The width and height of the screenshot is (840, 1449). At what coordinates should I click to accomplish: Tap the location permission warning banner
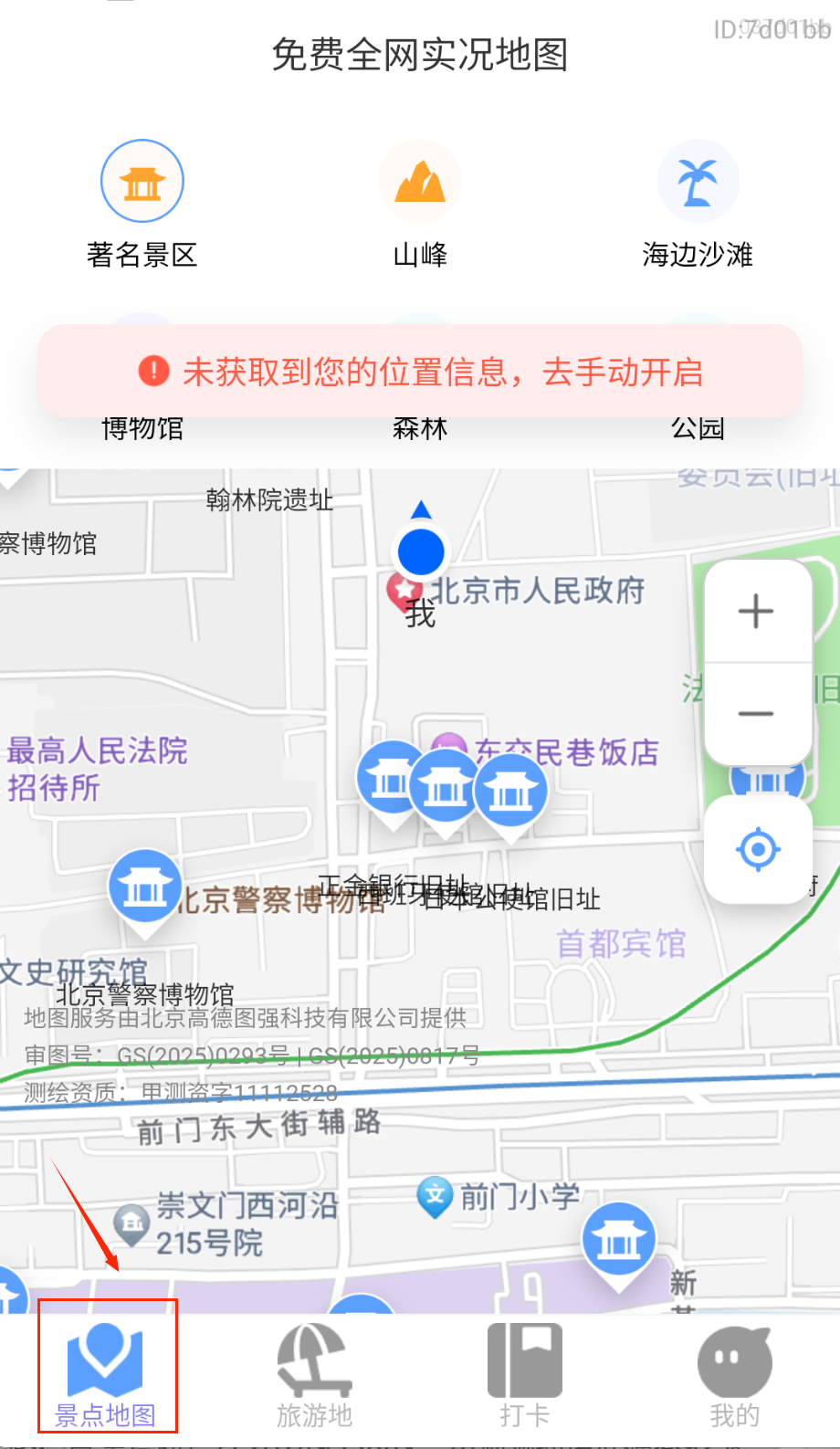point(420,372)
